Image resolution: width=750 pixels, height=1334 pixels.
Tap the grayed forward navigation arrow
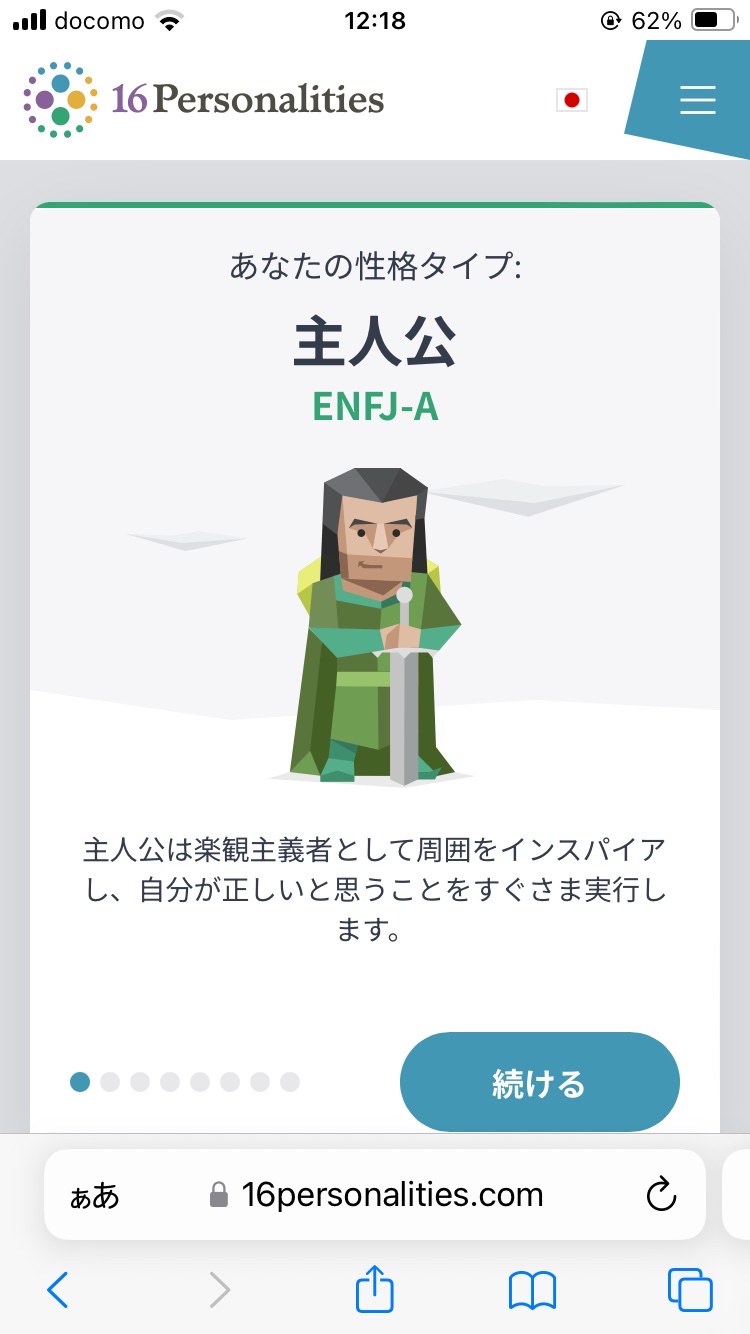click(218, 1290)
